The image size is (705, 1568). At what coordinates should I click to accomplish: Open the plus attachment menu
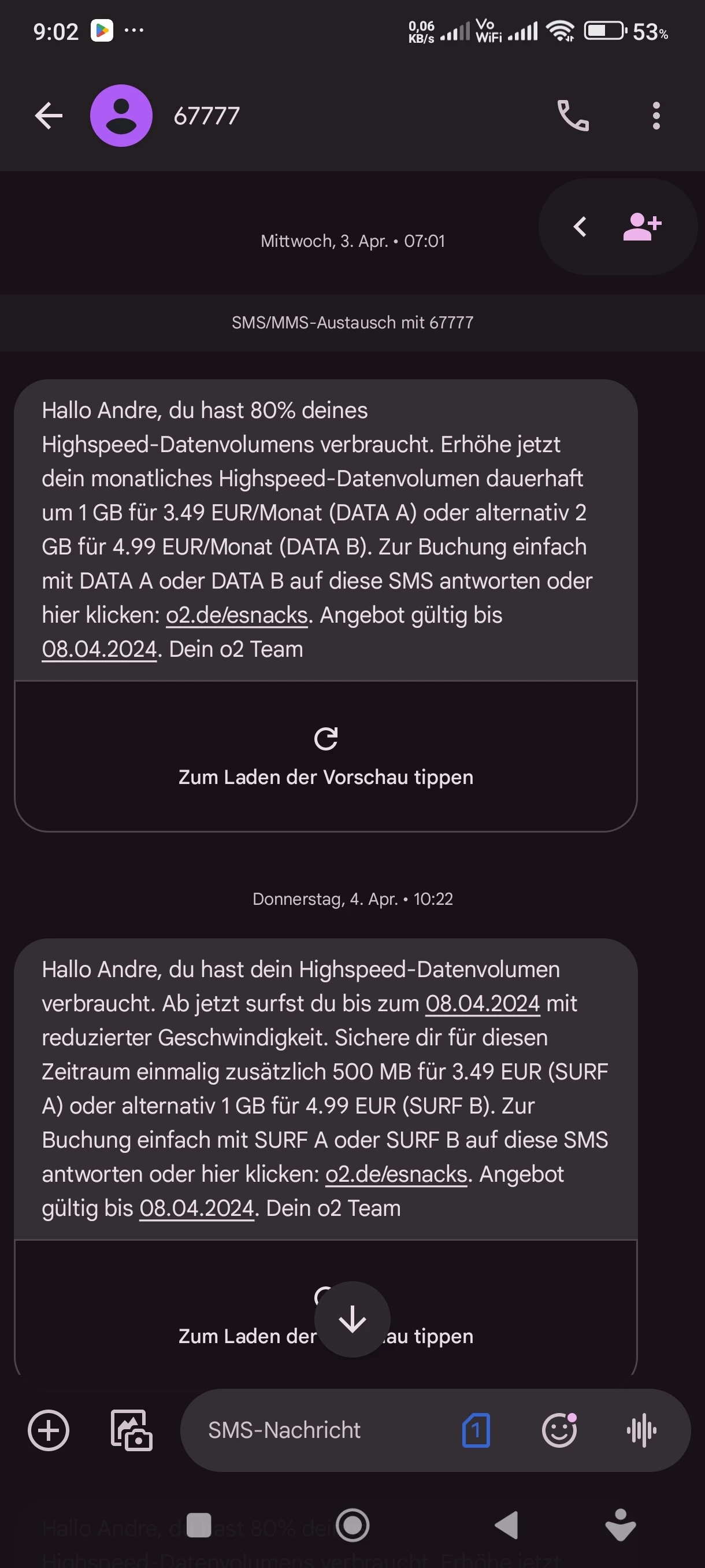(x=49, y=1430)
